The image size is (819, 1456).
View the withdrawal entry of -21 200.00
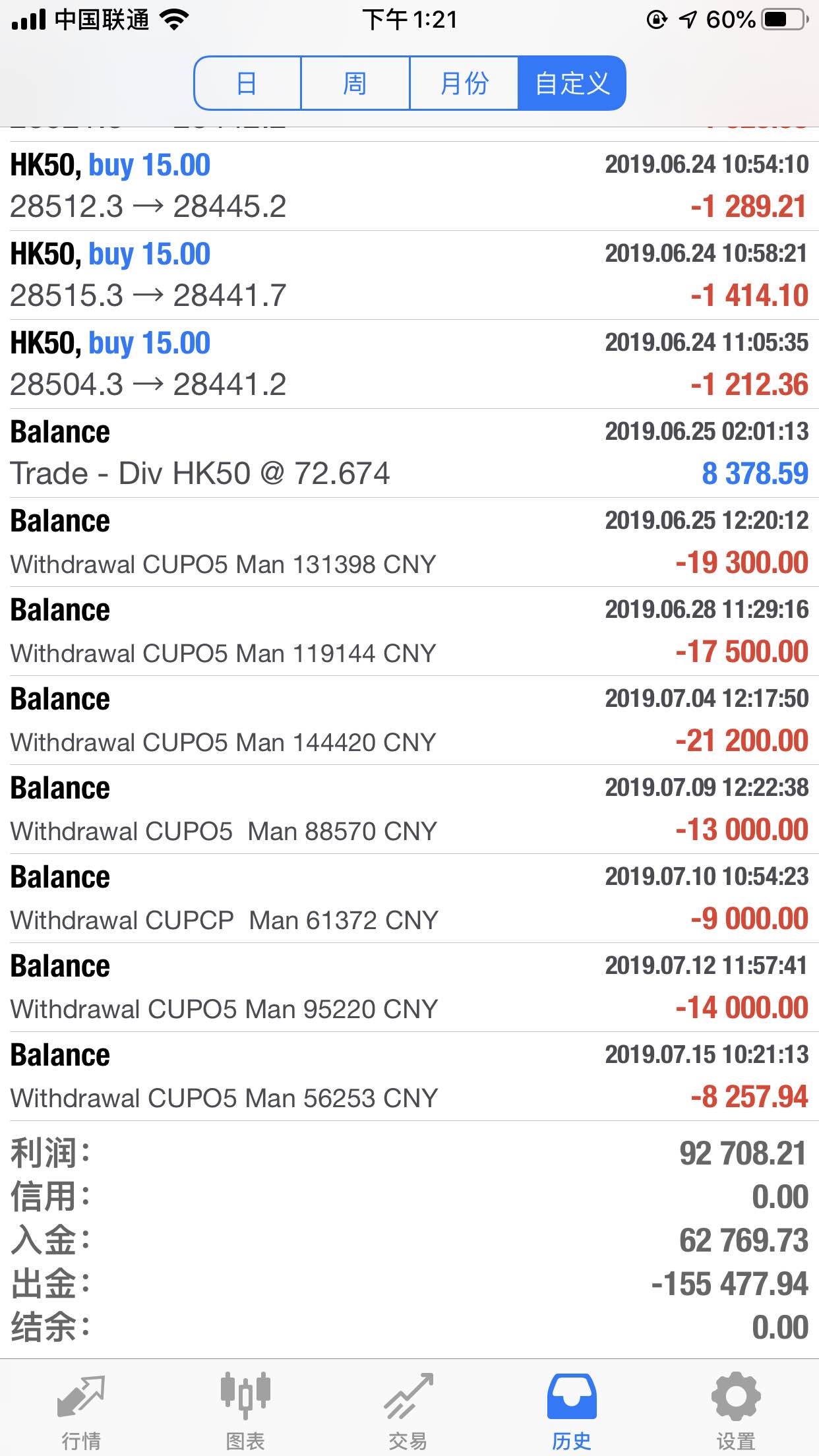409,720
